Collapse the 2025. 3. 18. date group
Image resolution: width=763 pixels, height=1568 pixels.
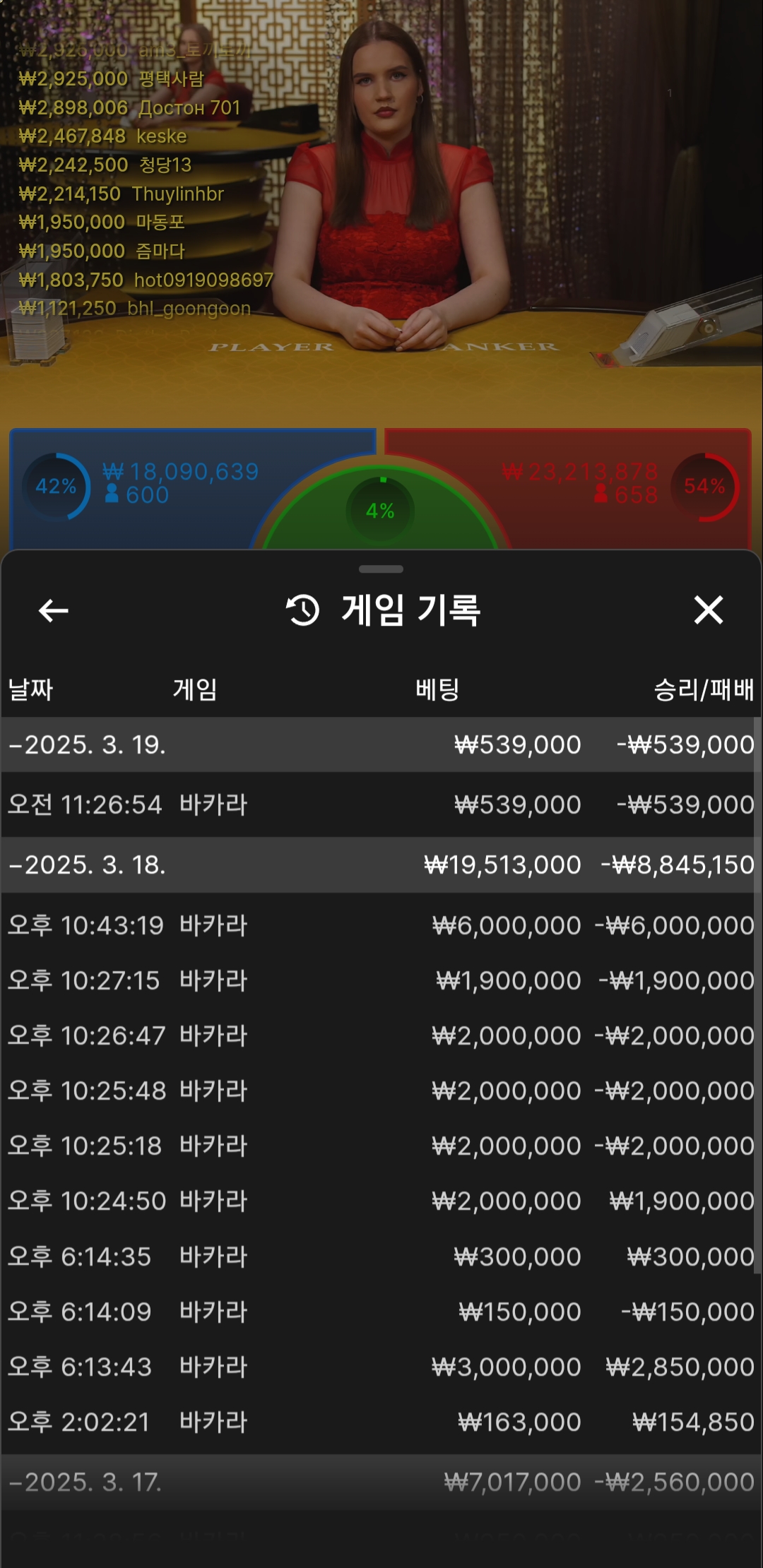tap(380, 865)
